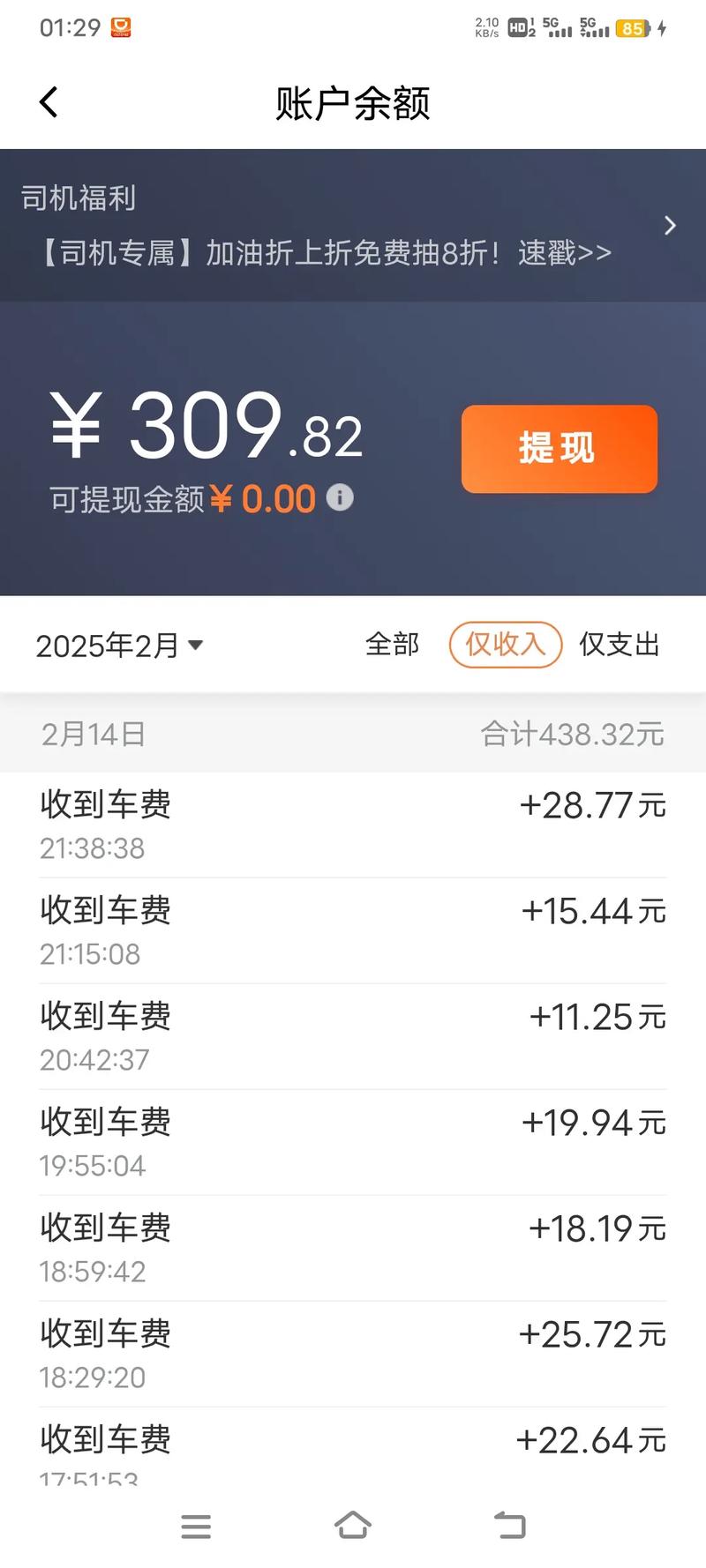Expand the 司机福利 banner via its chevron
The width and height of the screenshot is (706, 1568).
pyautogui.click(x=671, y=226)
